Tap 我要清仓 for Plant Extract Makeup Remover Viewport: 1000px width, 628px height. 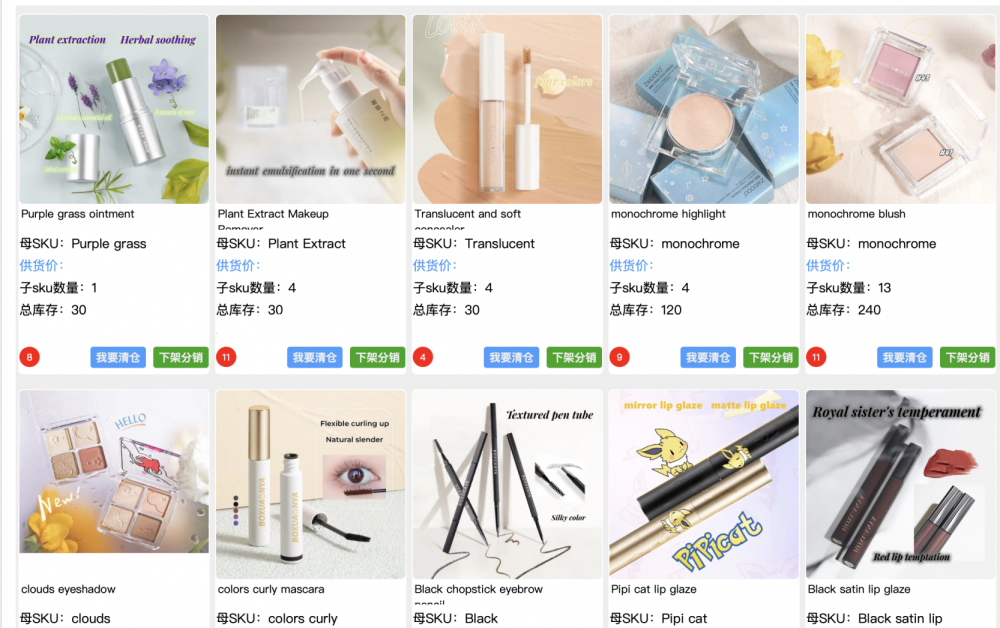[x=316, y=357]
